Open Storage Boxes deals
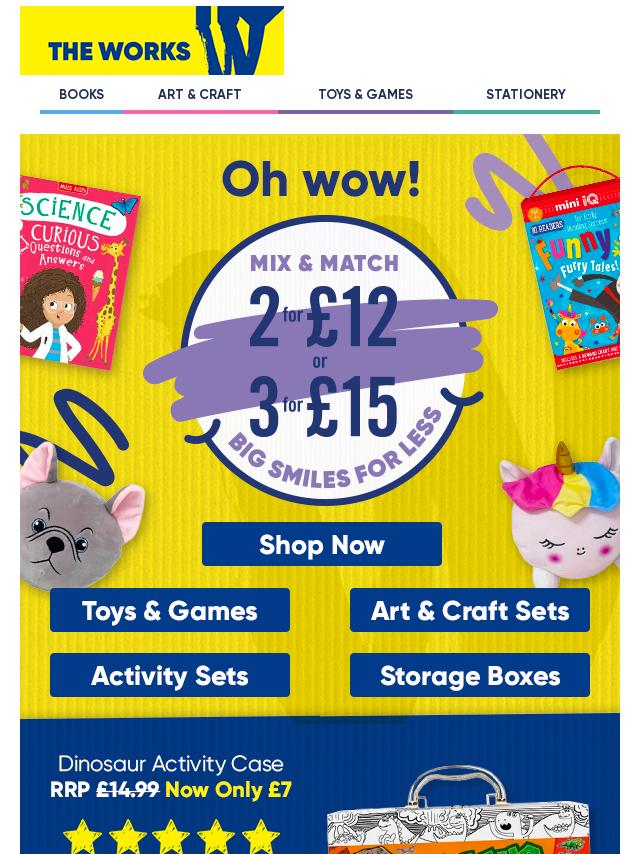This screenshot has width=640, height=854. click(469, 676)
